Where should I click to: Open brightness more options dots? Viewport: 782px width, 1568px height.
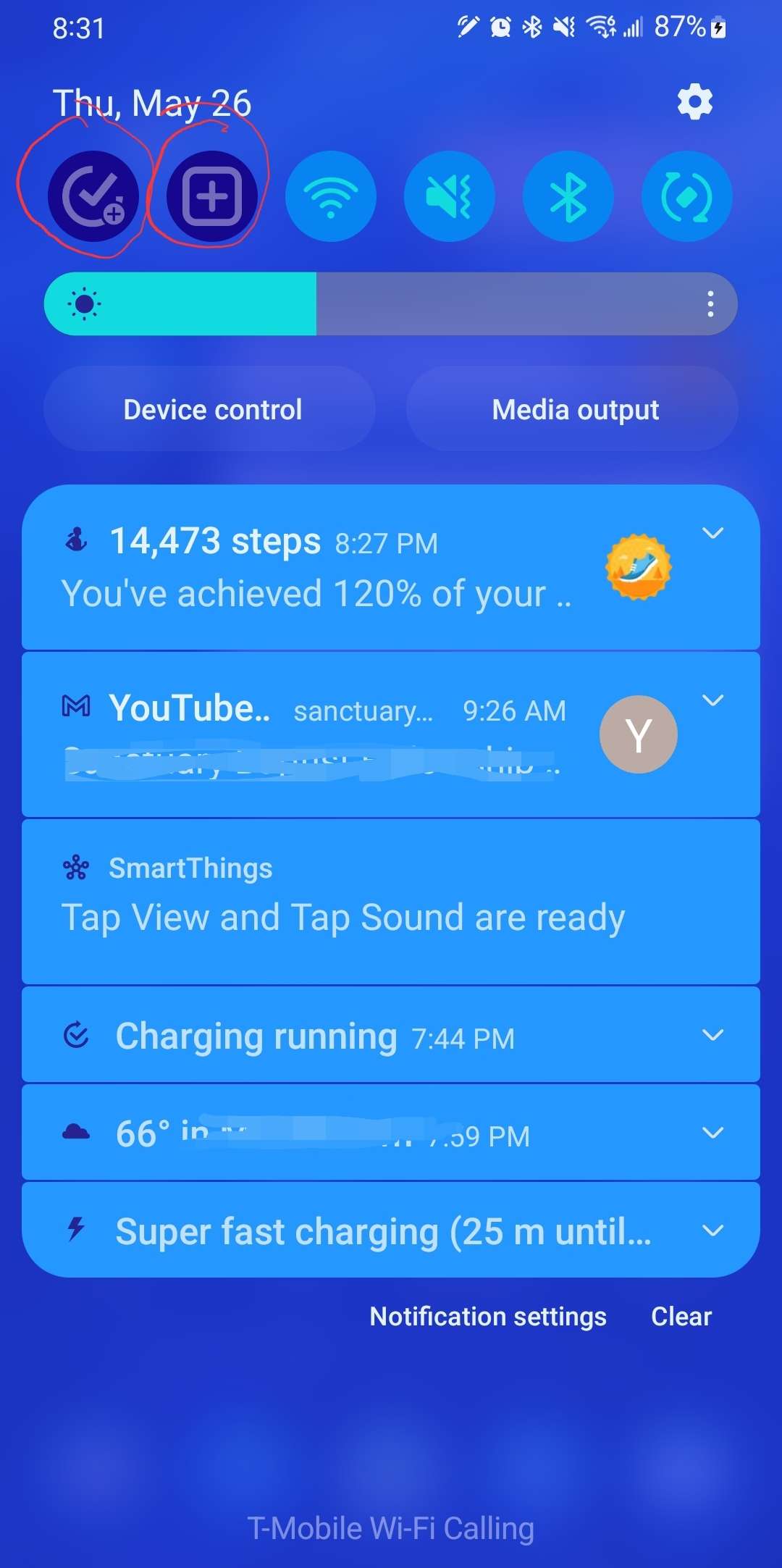(710, 304)
